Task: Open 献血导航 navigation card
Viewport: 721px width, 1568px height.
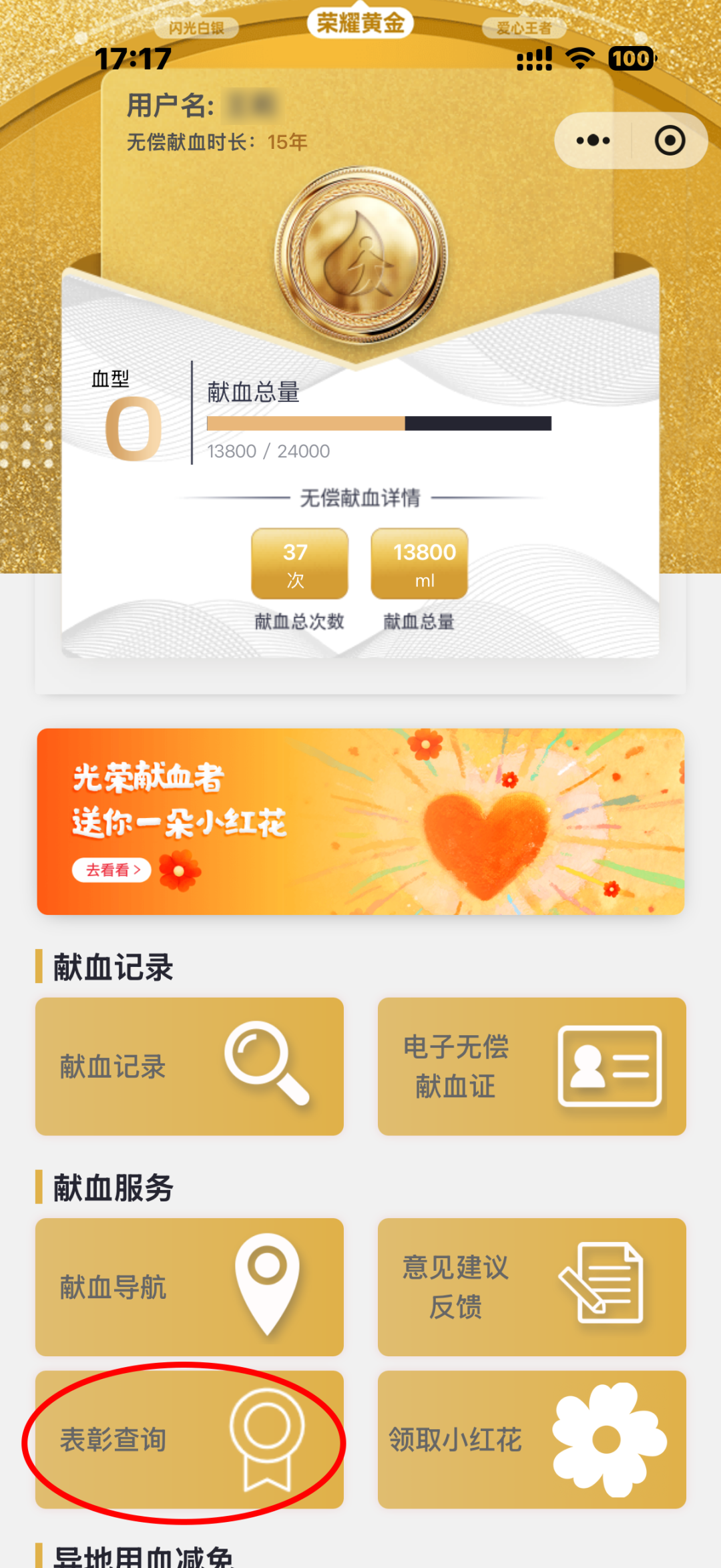Action: coord(190,1287)
